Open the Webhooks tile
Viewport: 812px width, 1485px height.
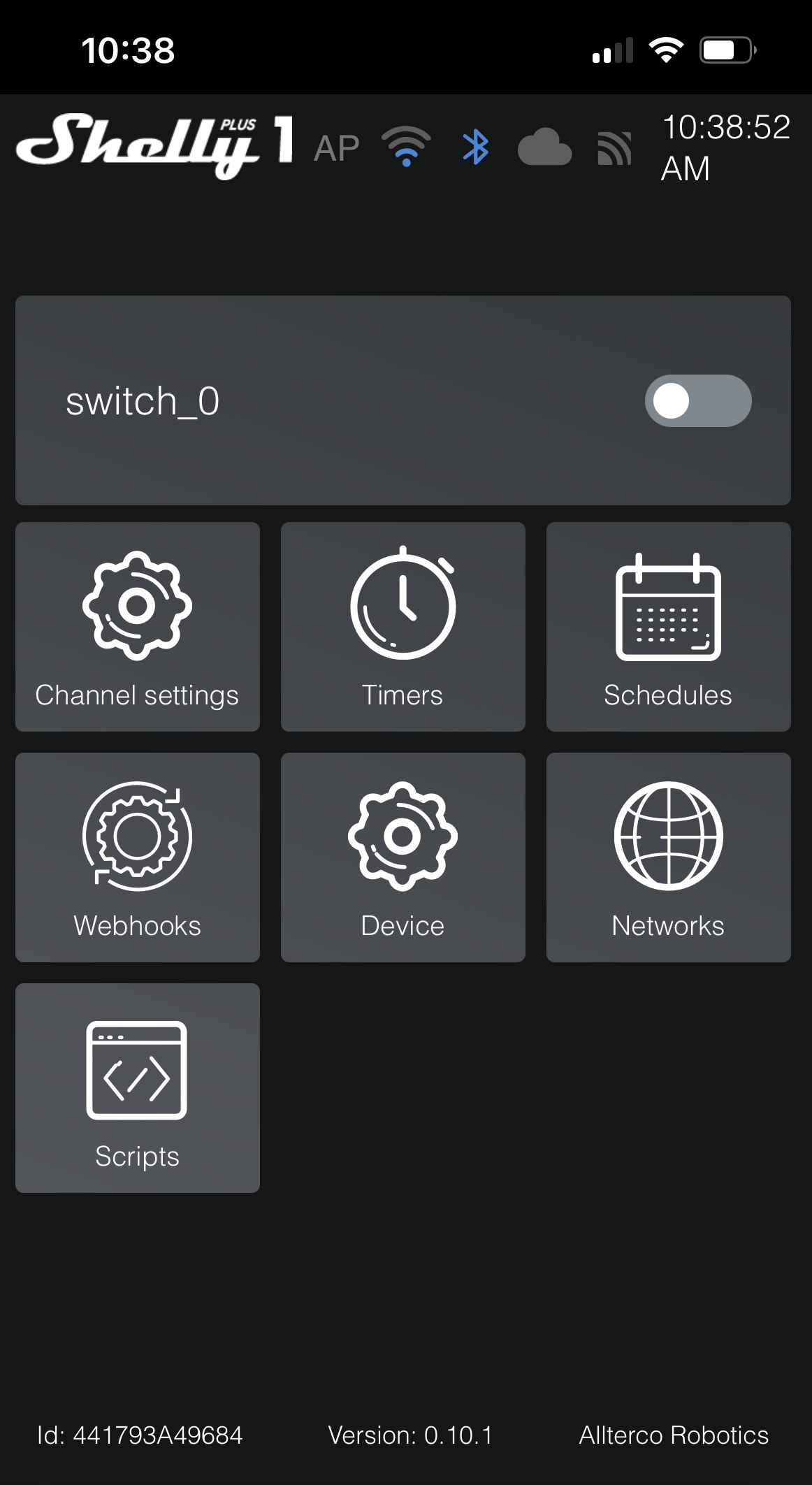click(x=138, y=857)
